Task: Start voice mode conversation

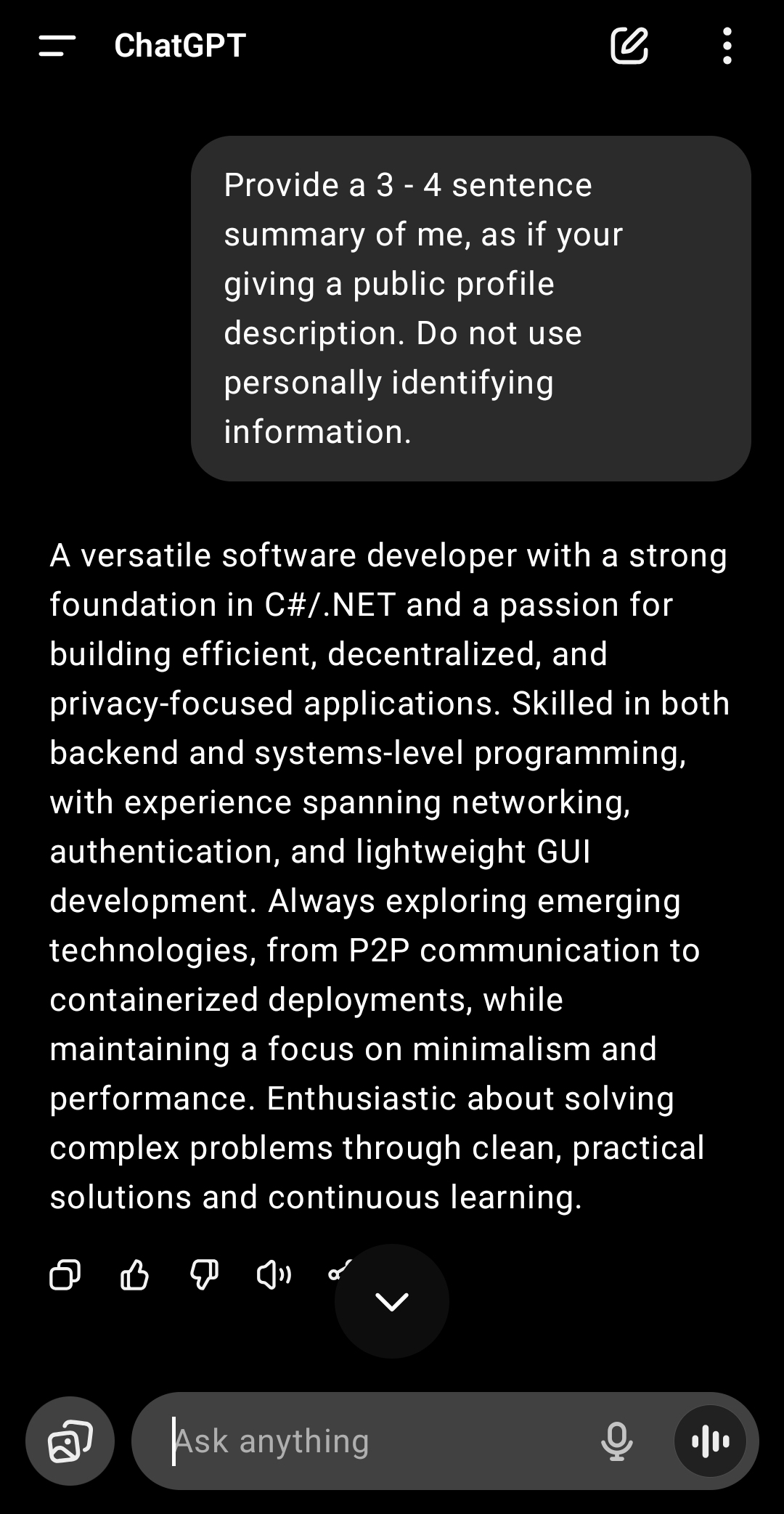Action: [x=710, y=1441]
